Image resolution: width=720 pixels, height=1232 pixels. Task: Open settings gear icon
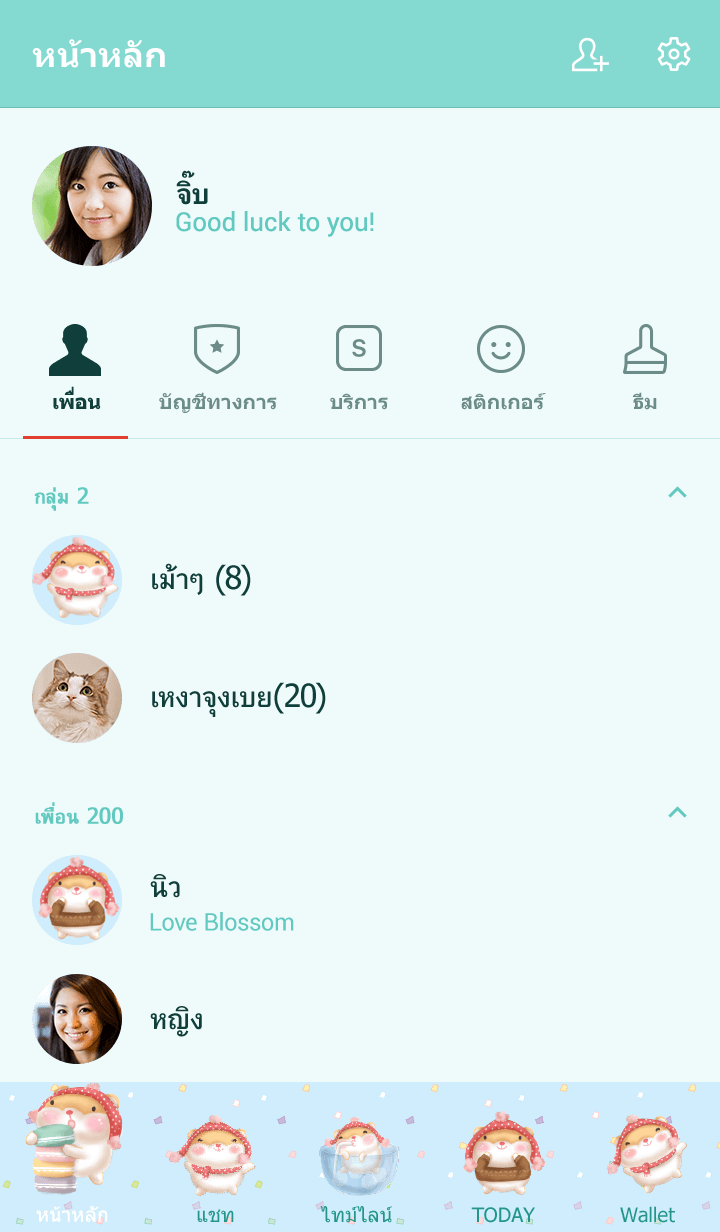pos(673,55)
